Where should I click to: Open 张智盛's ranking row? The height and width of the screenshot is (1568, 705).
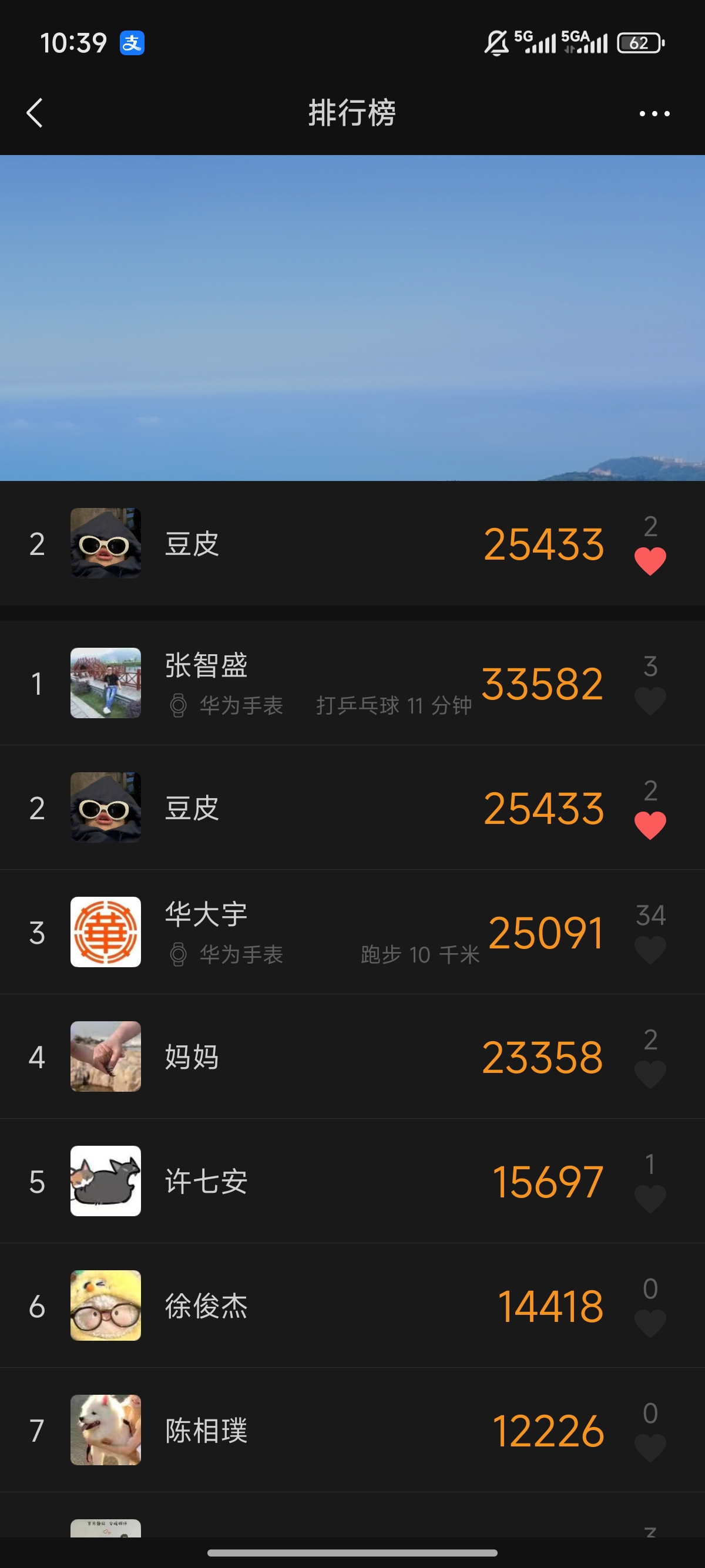(x=352, y=683)
